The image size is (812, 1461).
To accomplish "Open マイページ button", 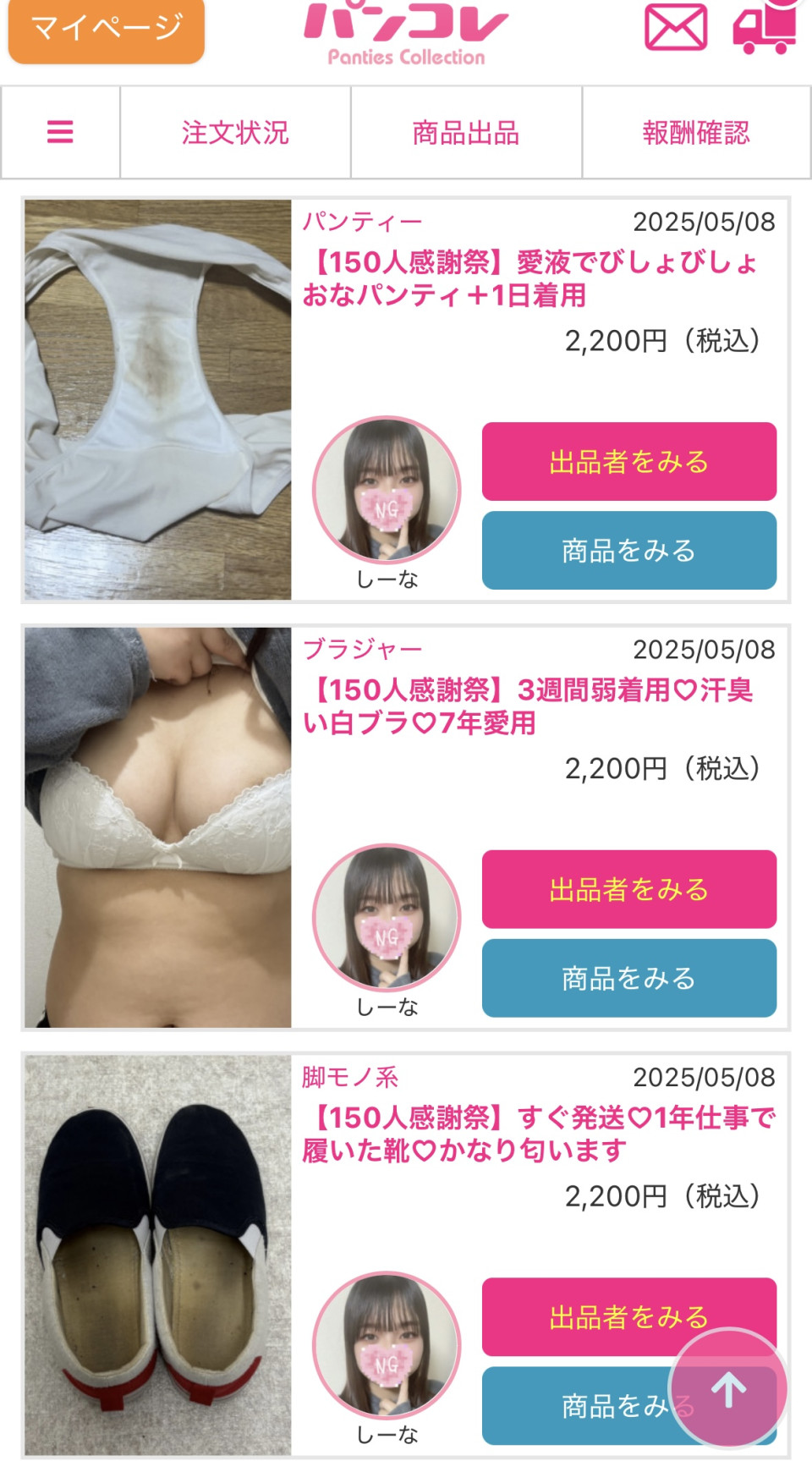I will pyautogui.click(x=106, y=30).
